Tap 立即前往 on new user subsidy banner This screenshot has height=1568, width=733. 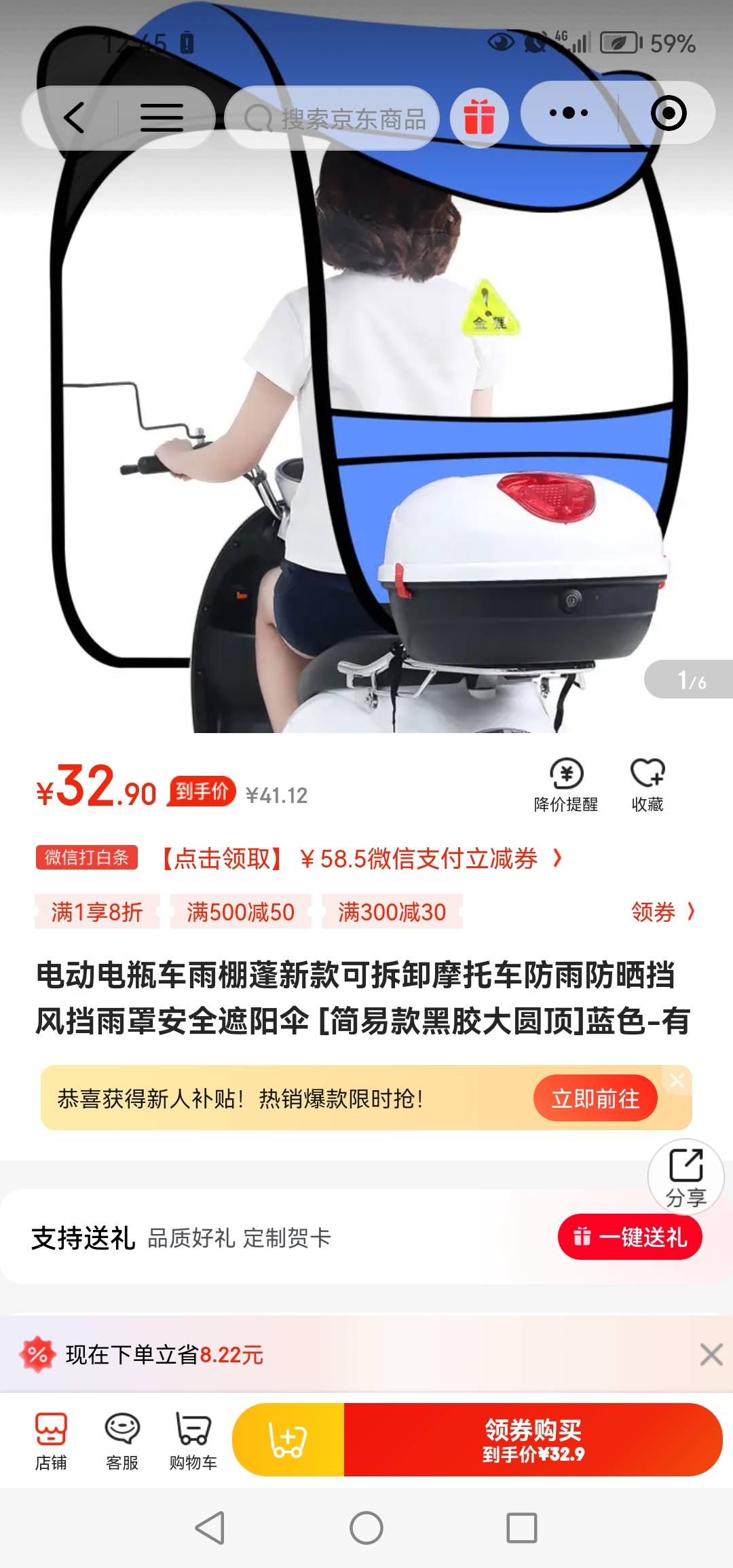pos(595,1098)
